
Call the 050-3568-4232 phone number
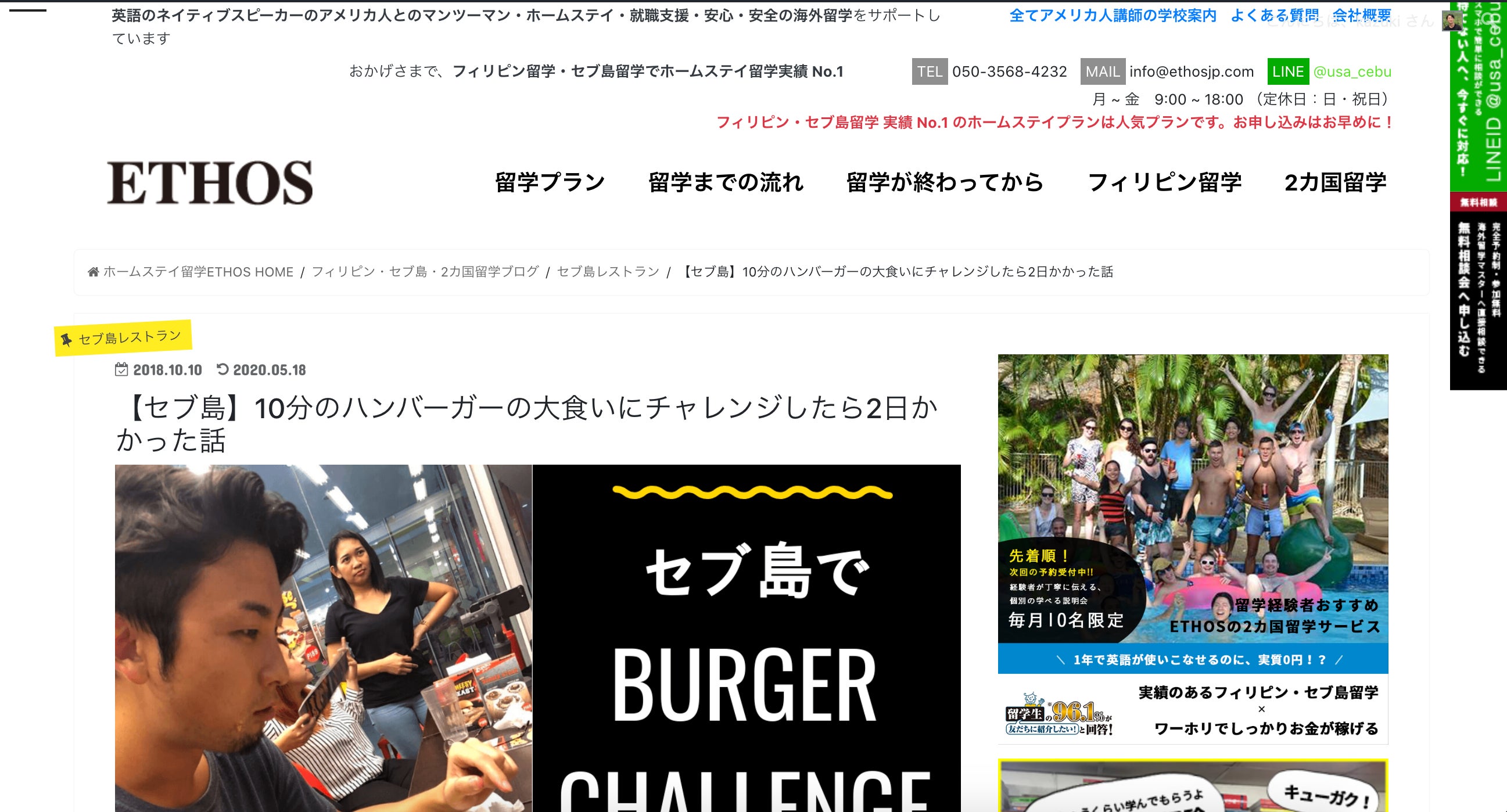pyautogui.click(x=1009, y=72)
